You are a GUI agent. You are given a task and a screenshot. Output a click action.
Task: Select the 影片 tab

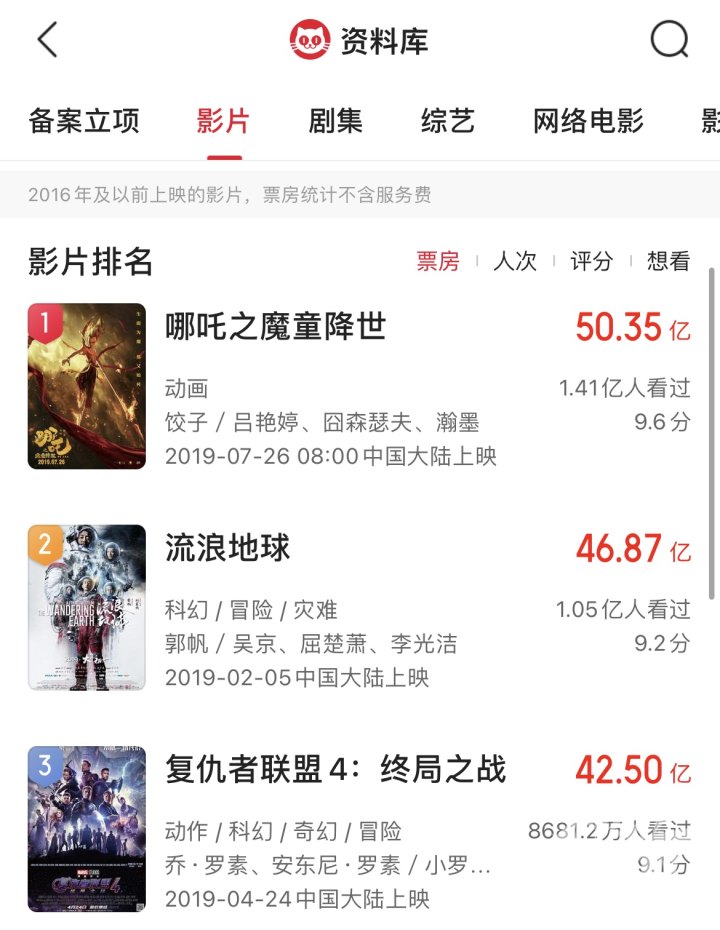click(x=224, y=122)
